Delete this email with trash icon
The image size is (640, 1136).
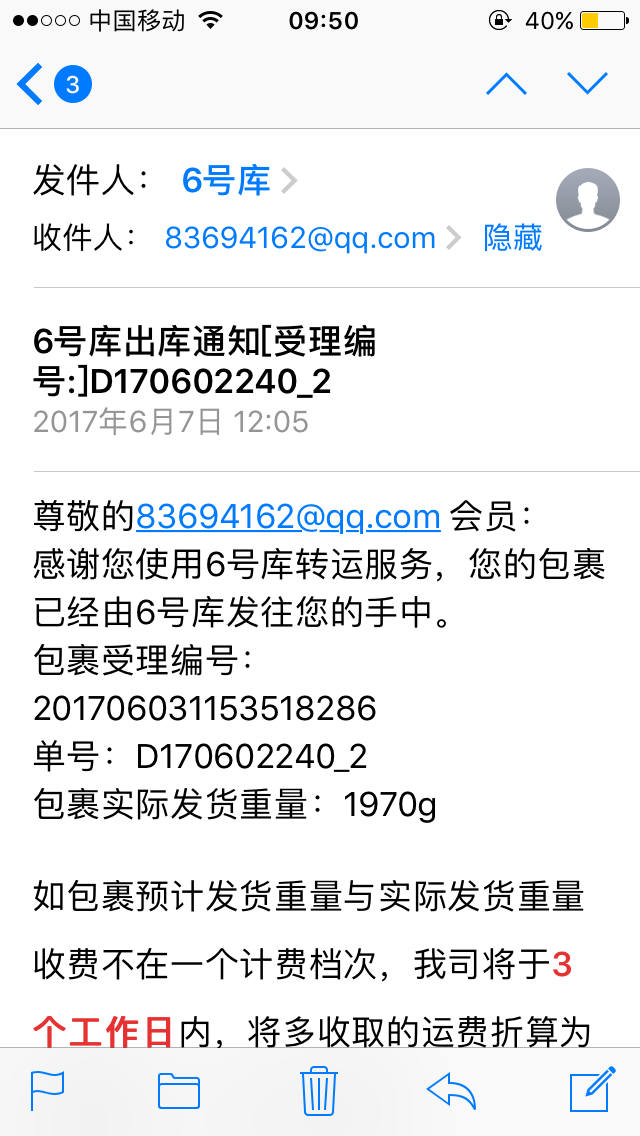(319, 1090)
